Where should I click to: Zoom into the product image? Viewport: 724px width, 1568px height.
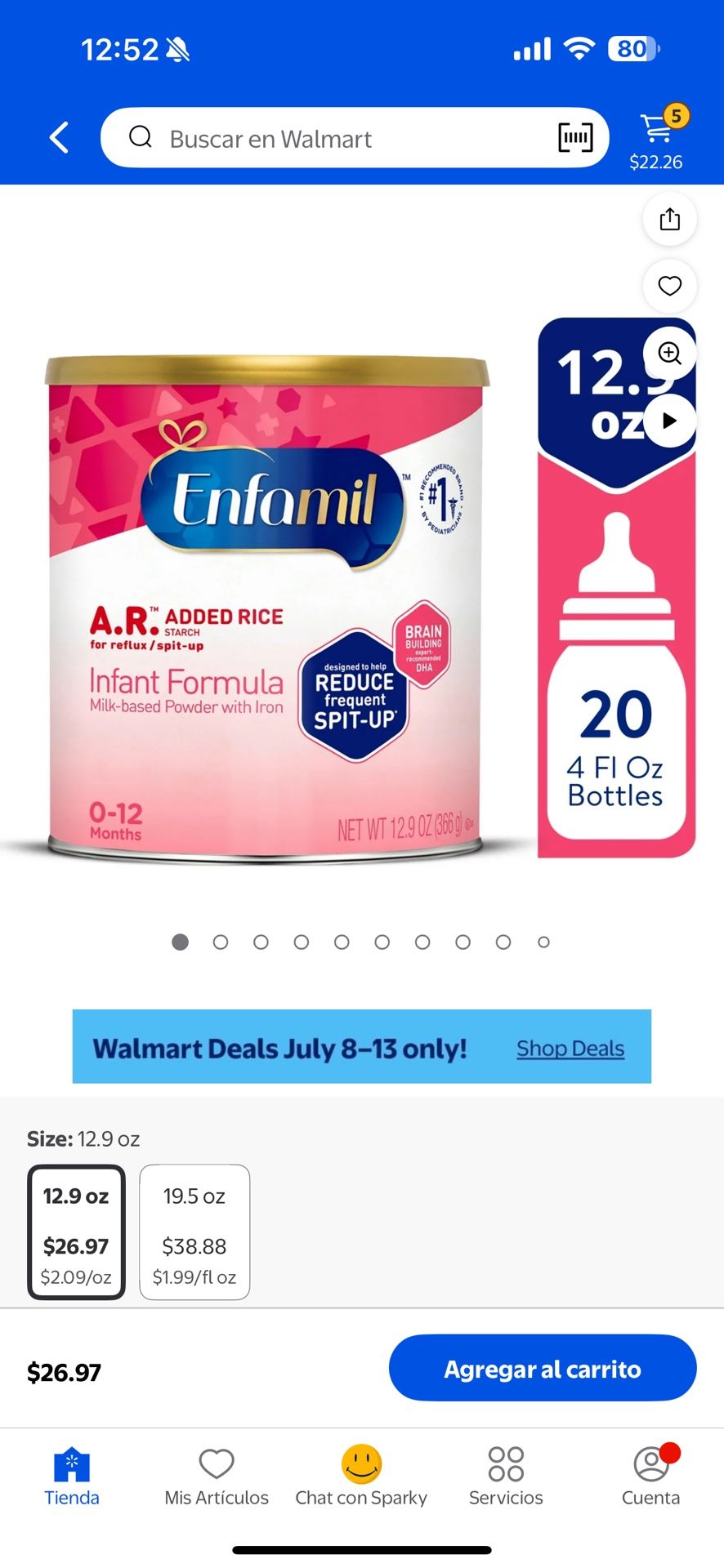pyautogui.click(x=669, y=353)
